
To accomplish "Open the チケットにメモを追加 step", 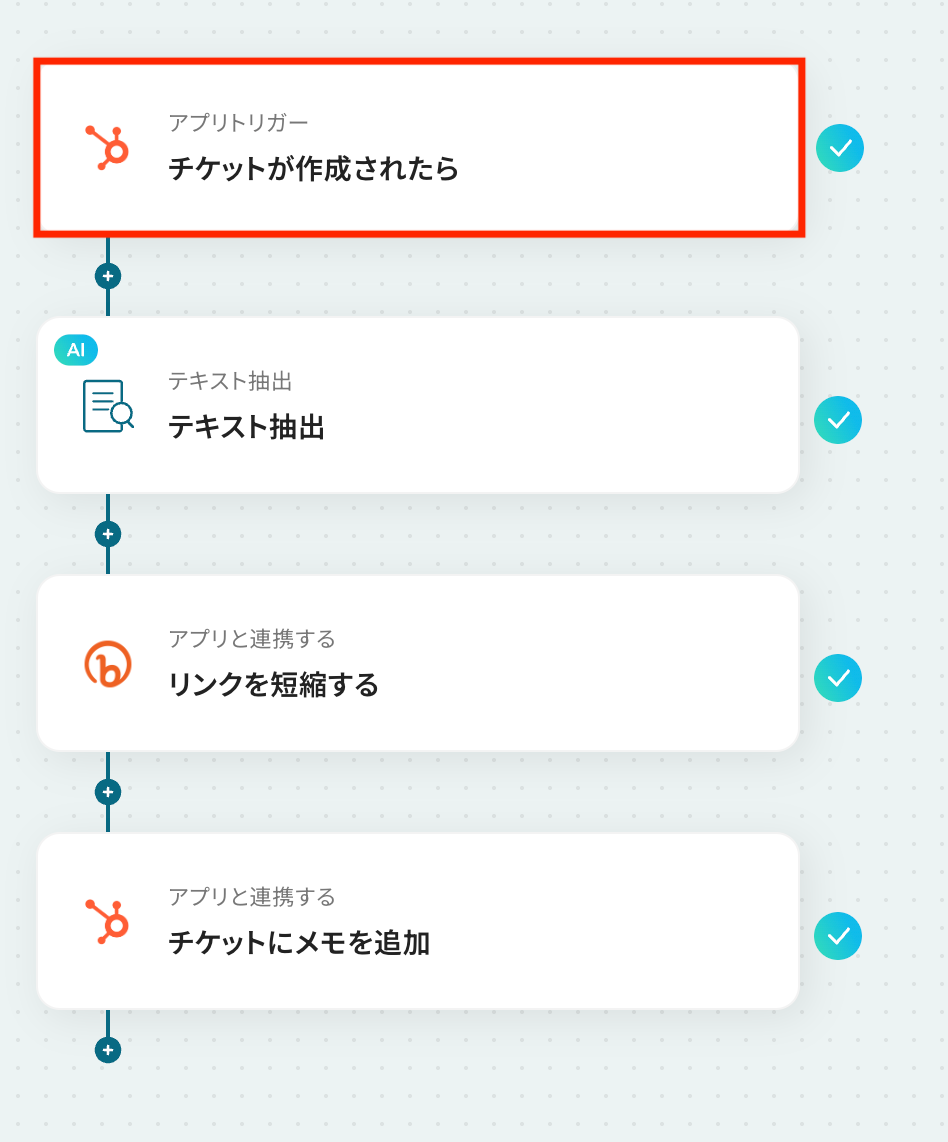I will pos(418,921).
